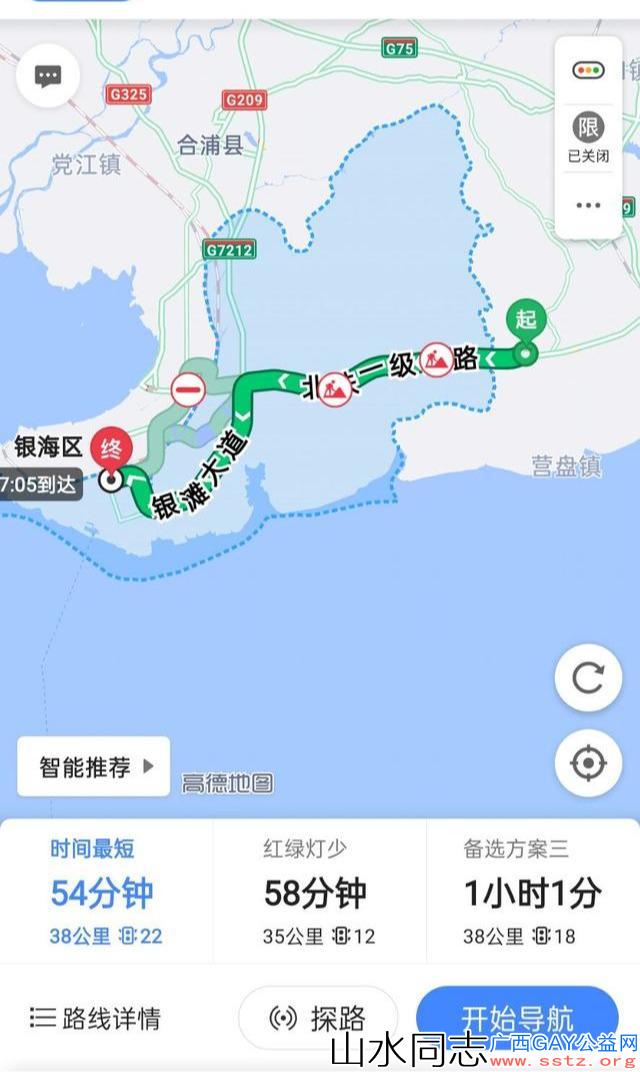Tap the 起 start point marker
The height and width of the screenshot is (1072, 640).
click(x=526, y=320)
